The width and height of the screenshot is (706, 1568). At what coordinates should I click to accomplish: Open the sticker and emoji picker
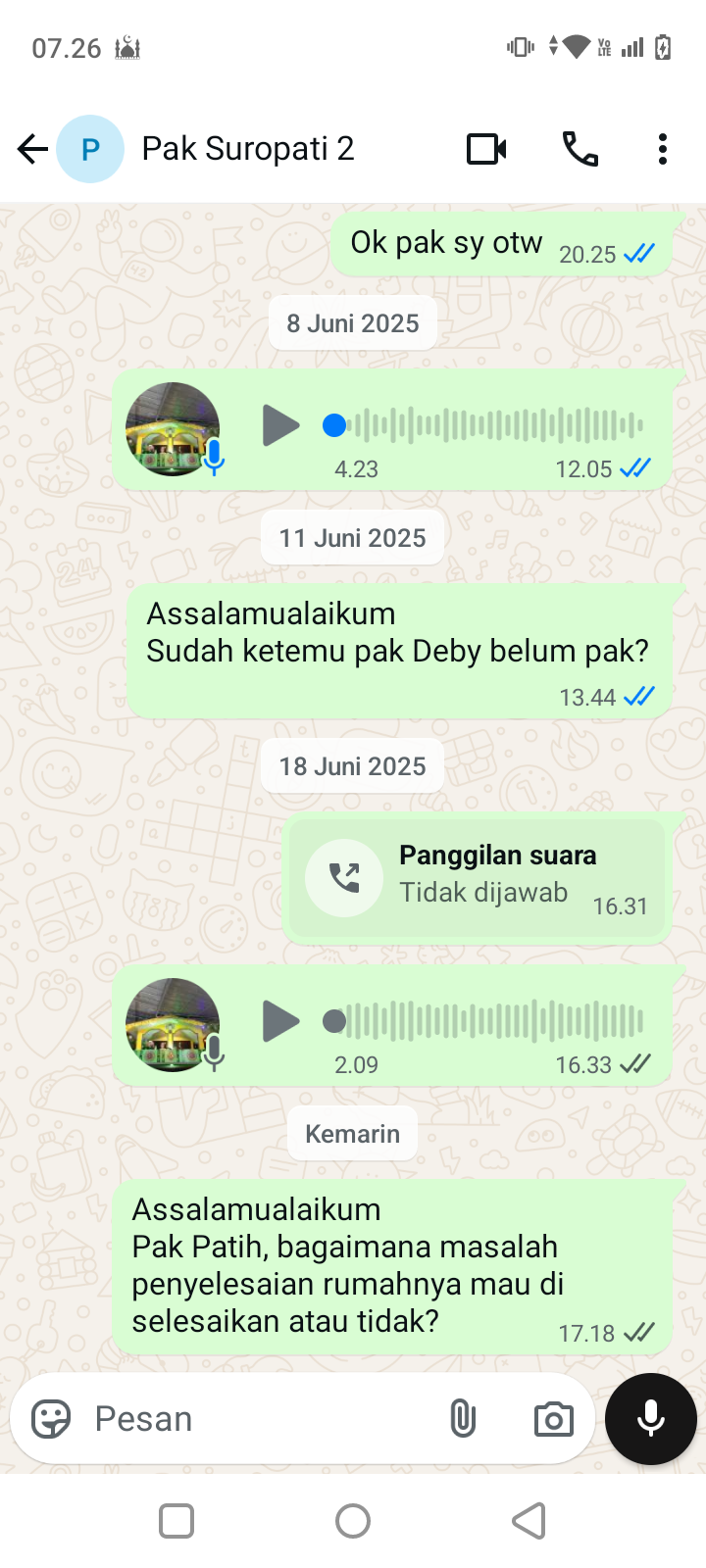[51, 1418]
